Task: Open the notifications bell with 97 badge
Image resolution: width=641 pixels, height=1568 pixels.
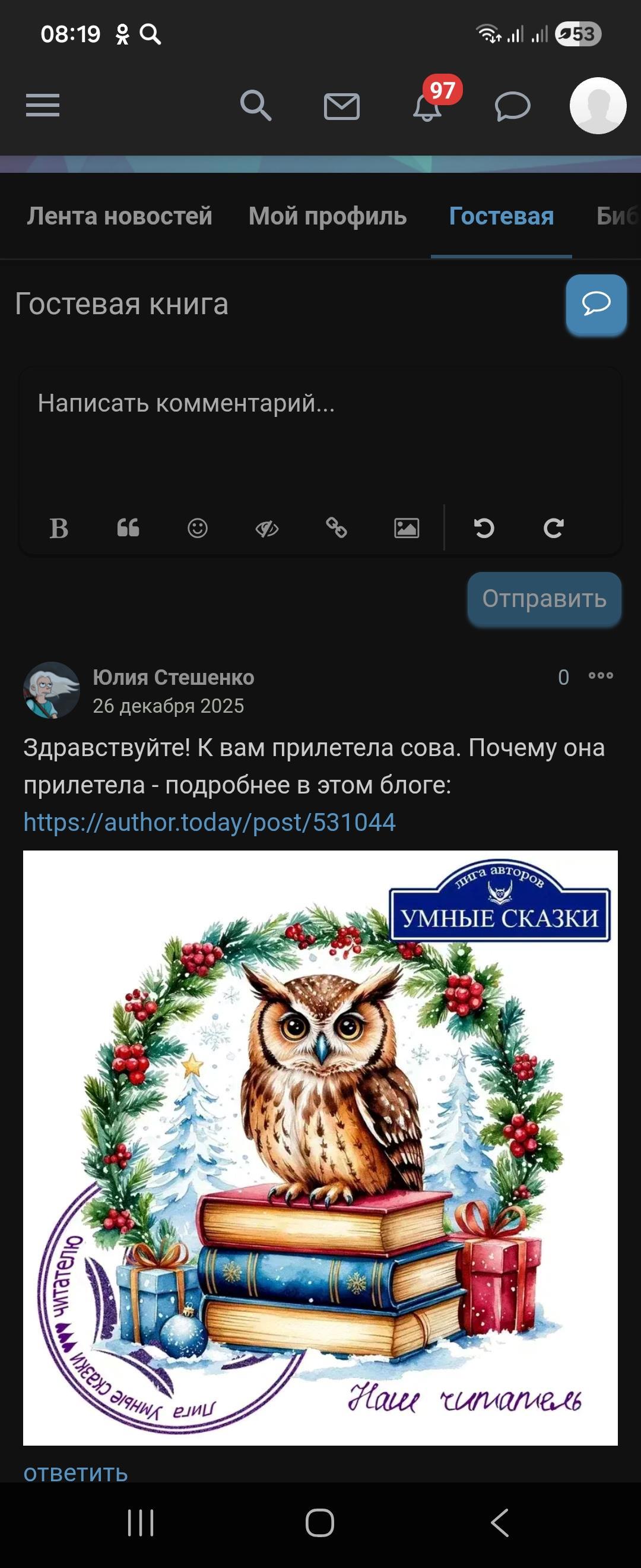Action: [427, 106]
